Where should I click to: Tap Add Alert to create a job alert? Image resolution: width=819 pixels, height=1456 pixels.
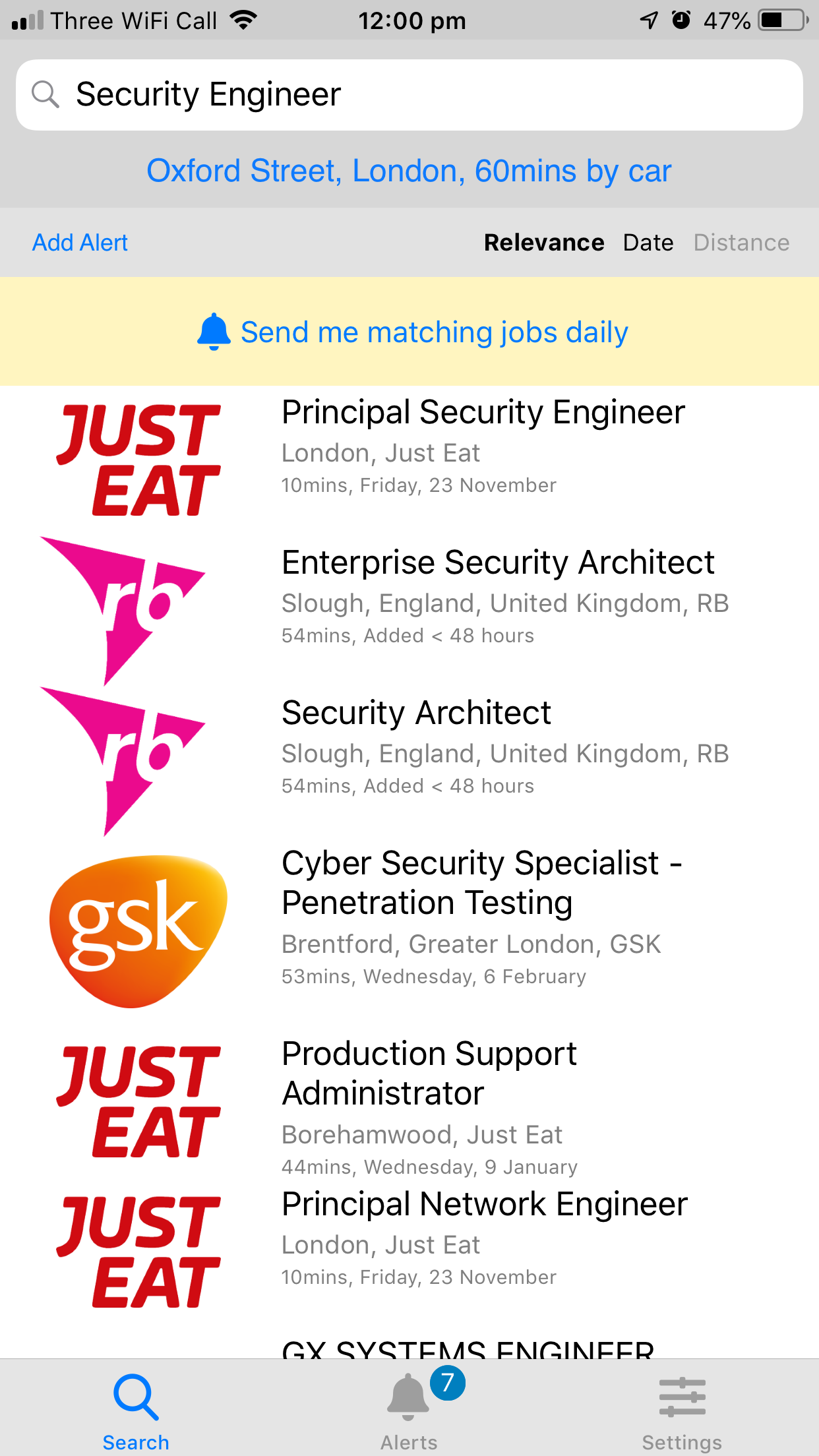pyautogui.click(x=79, y=243)
